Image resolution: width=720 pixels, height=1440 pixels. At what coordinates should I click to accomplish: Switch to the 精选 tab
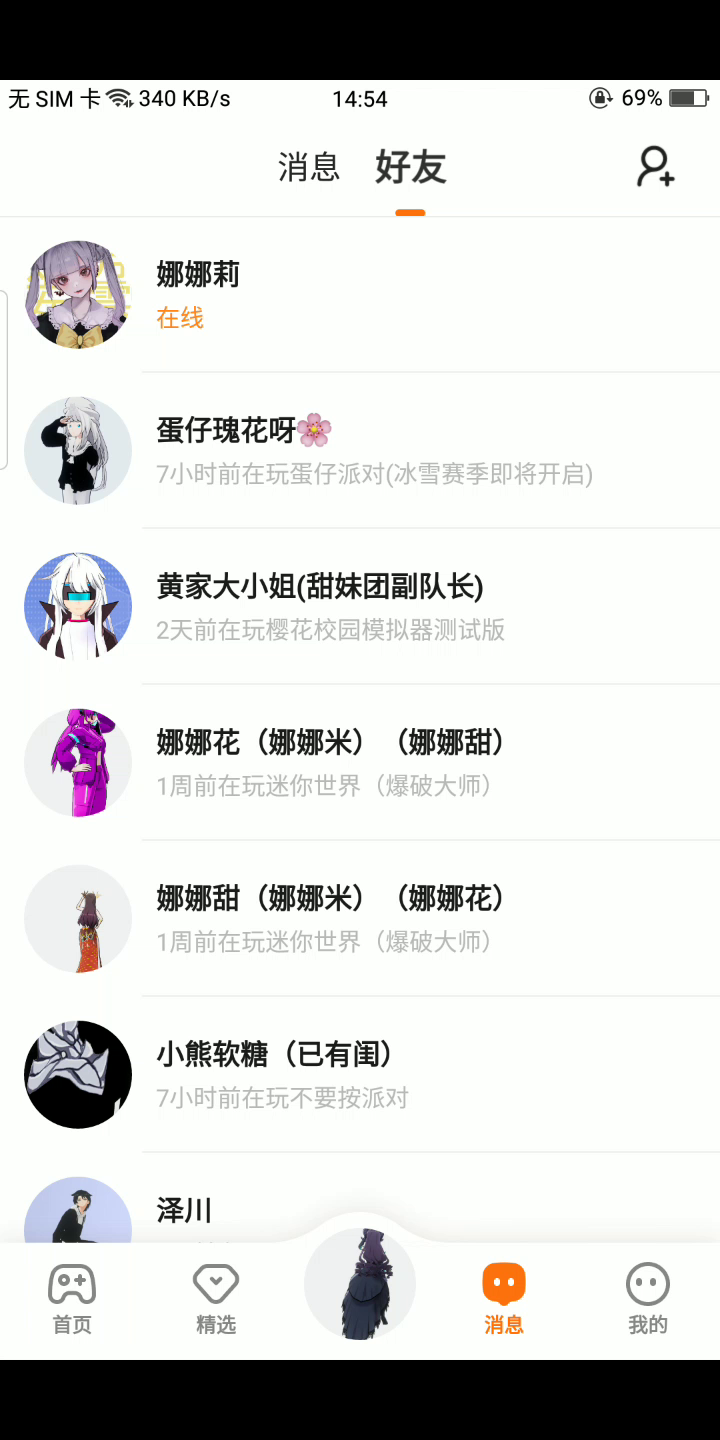pos(216,1299)
